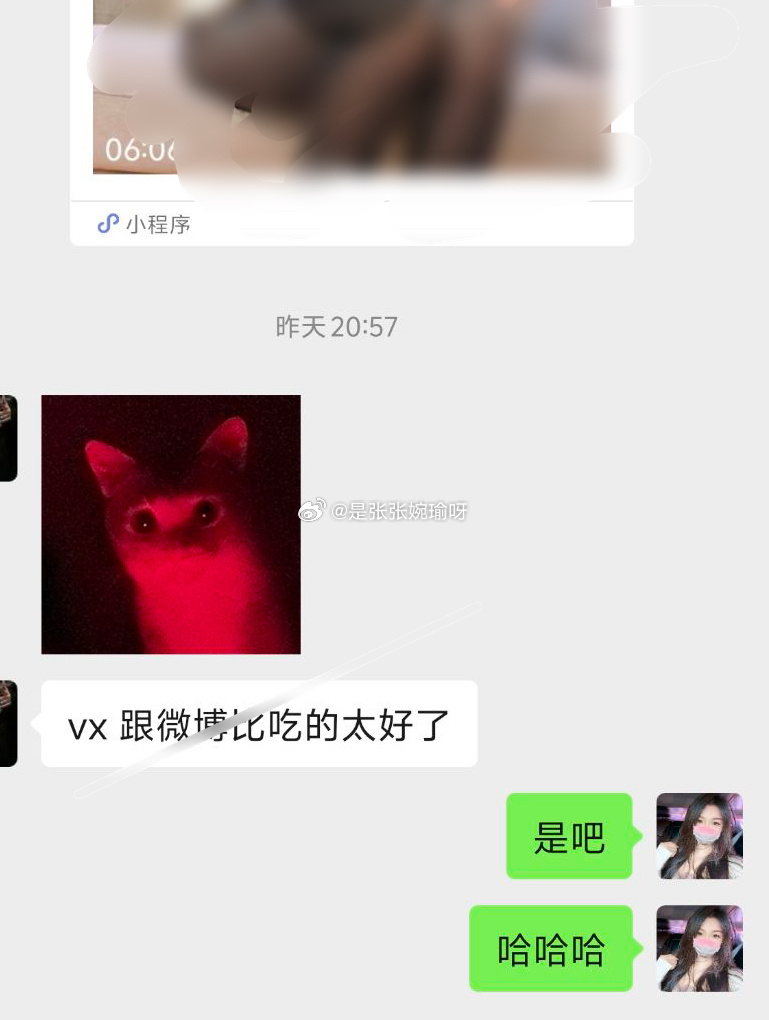
Task: Open the avatar beside the 哈哈哈 message
Action: [699, 948]
